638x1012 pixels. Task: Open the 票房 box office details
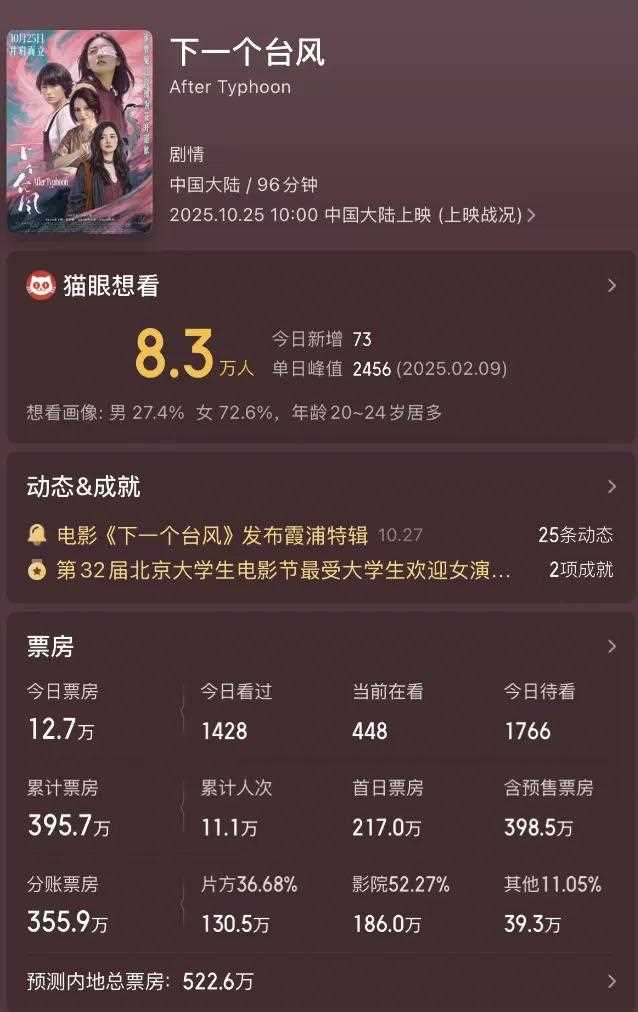click(x=611, y=647)
